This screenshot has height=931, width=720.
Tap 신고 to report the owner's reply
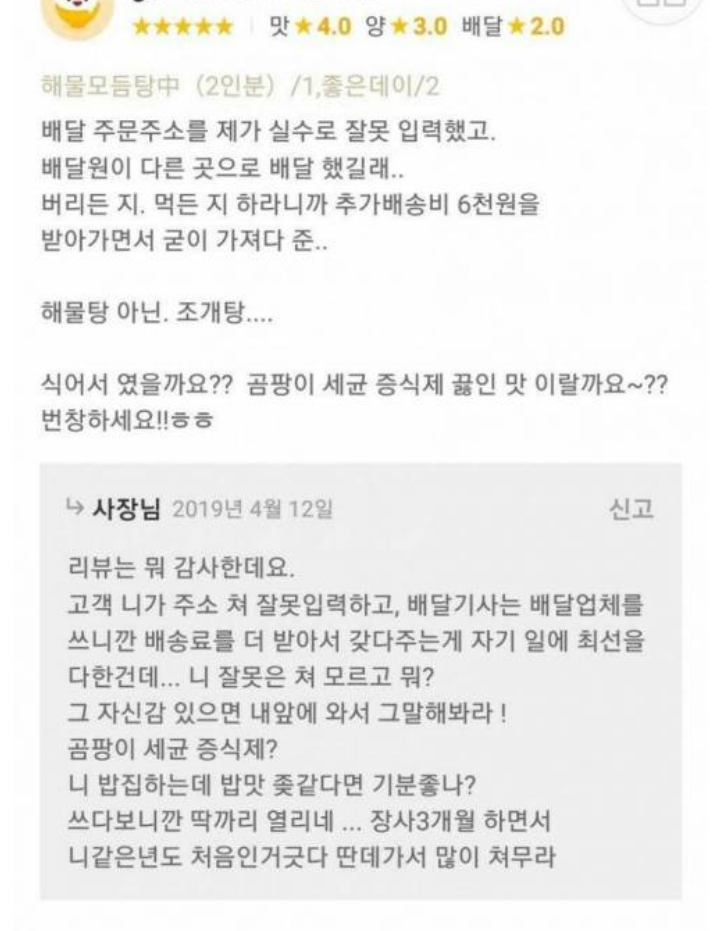(x=630, y=509)
